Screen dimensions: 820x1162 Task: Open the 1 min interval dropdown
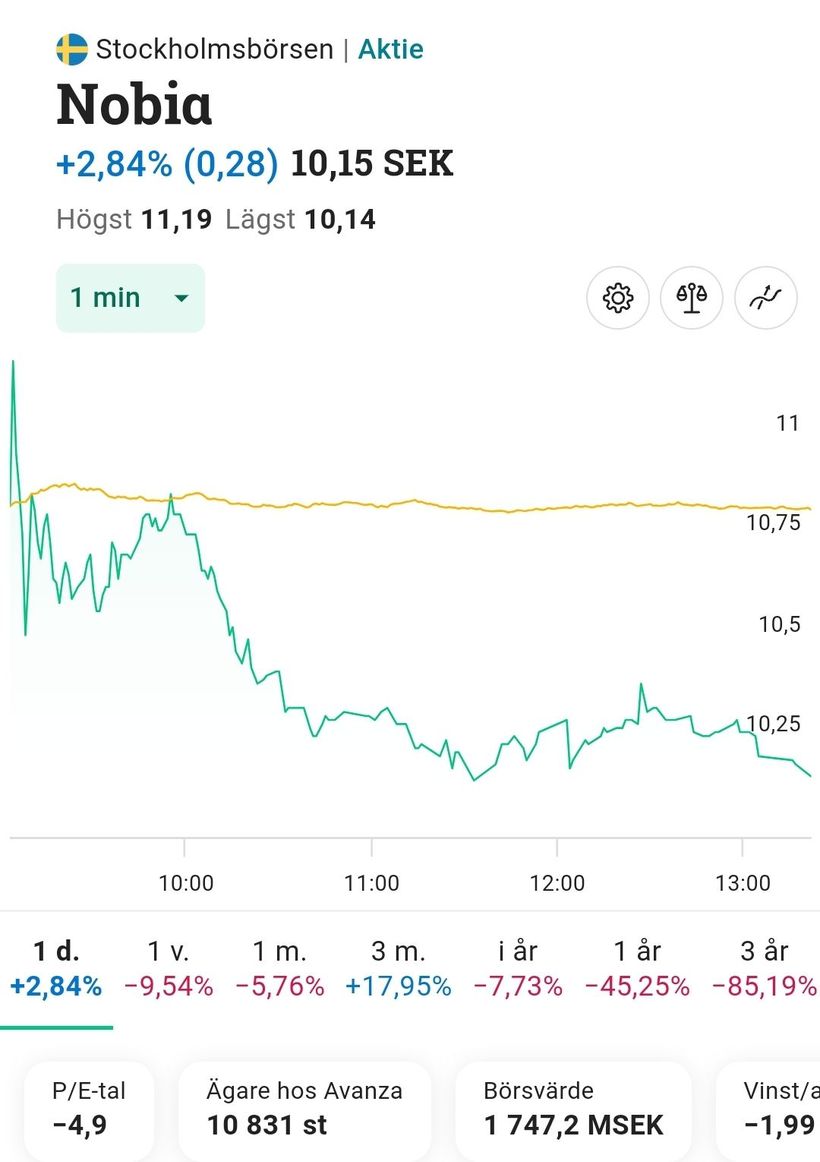130,298
